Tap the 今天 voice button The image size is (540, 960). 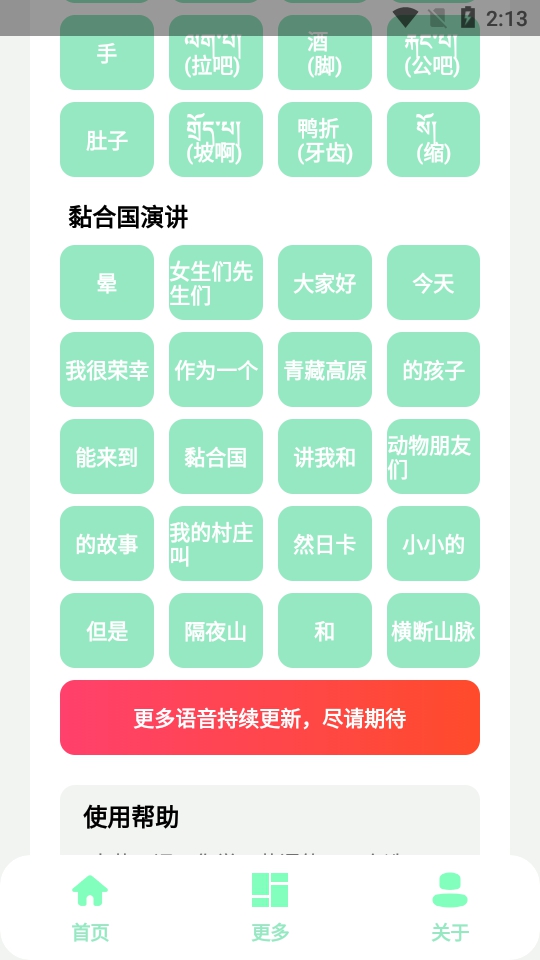coord(433,282)
